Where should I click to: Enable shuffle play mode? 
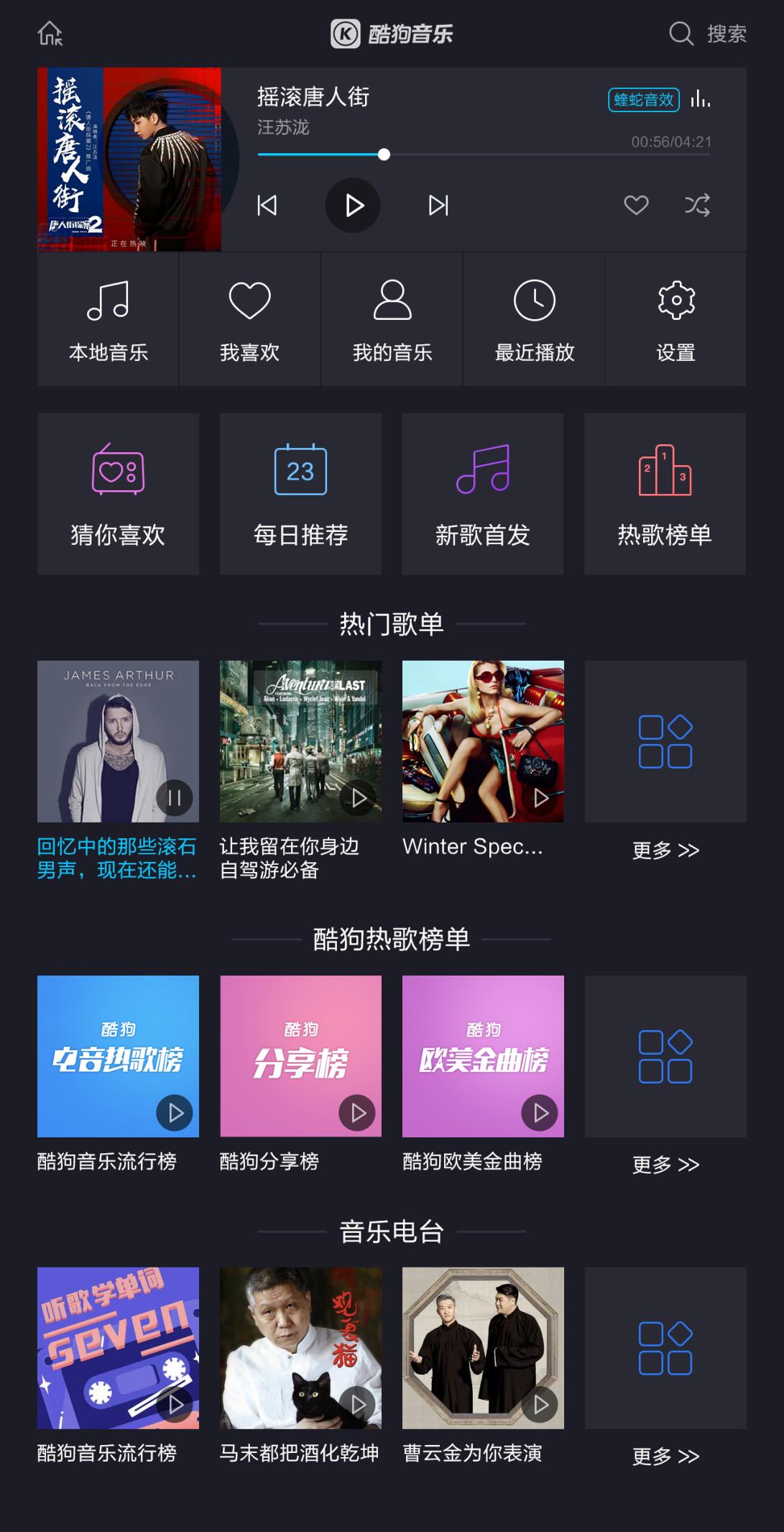[696, 206]
